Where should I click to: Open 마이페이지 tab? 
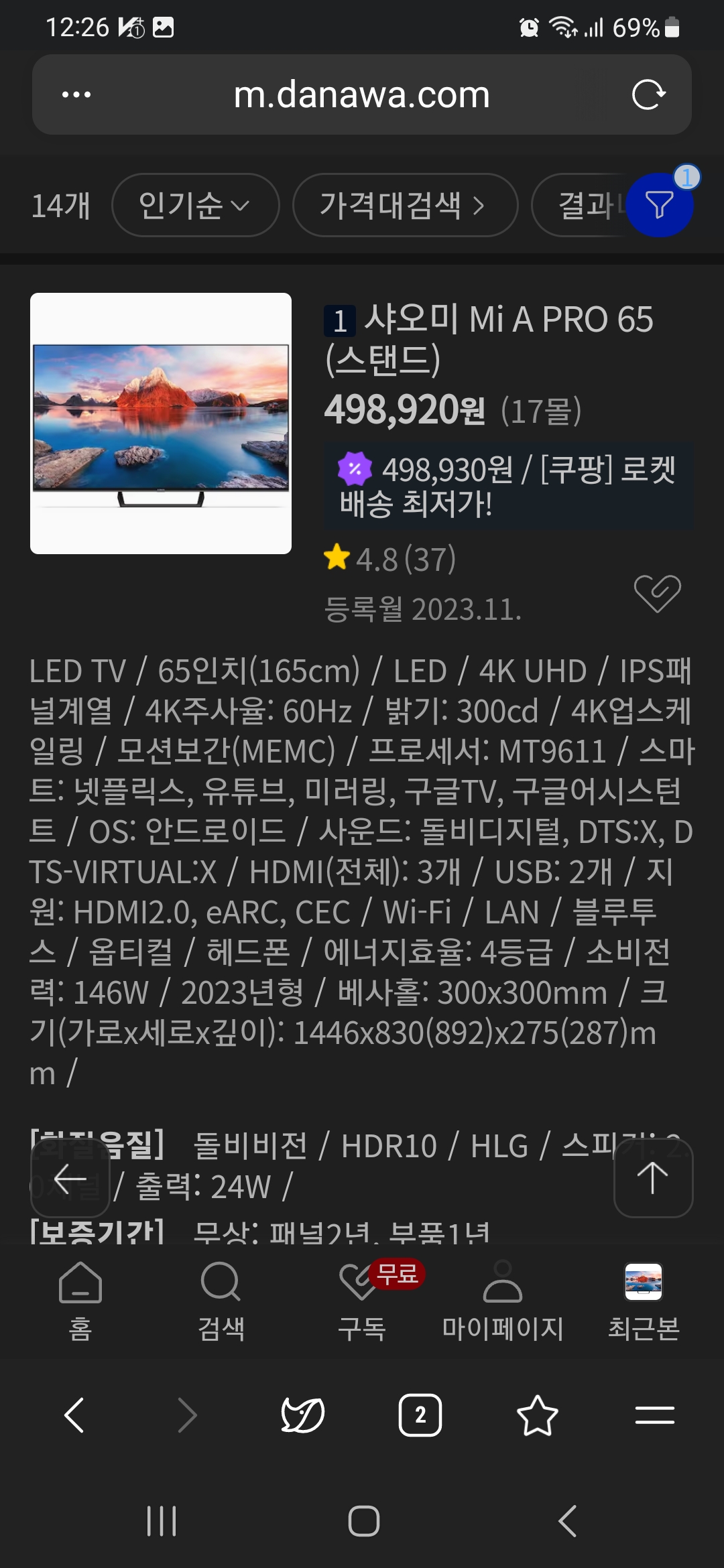point(503,1301)
